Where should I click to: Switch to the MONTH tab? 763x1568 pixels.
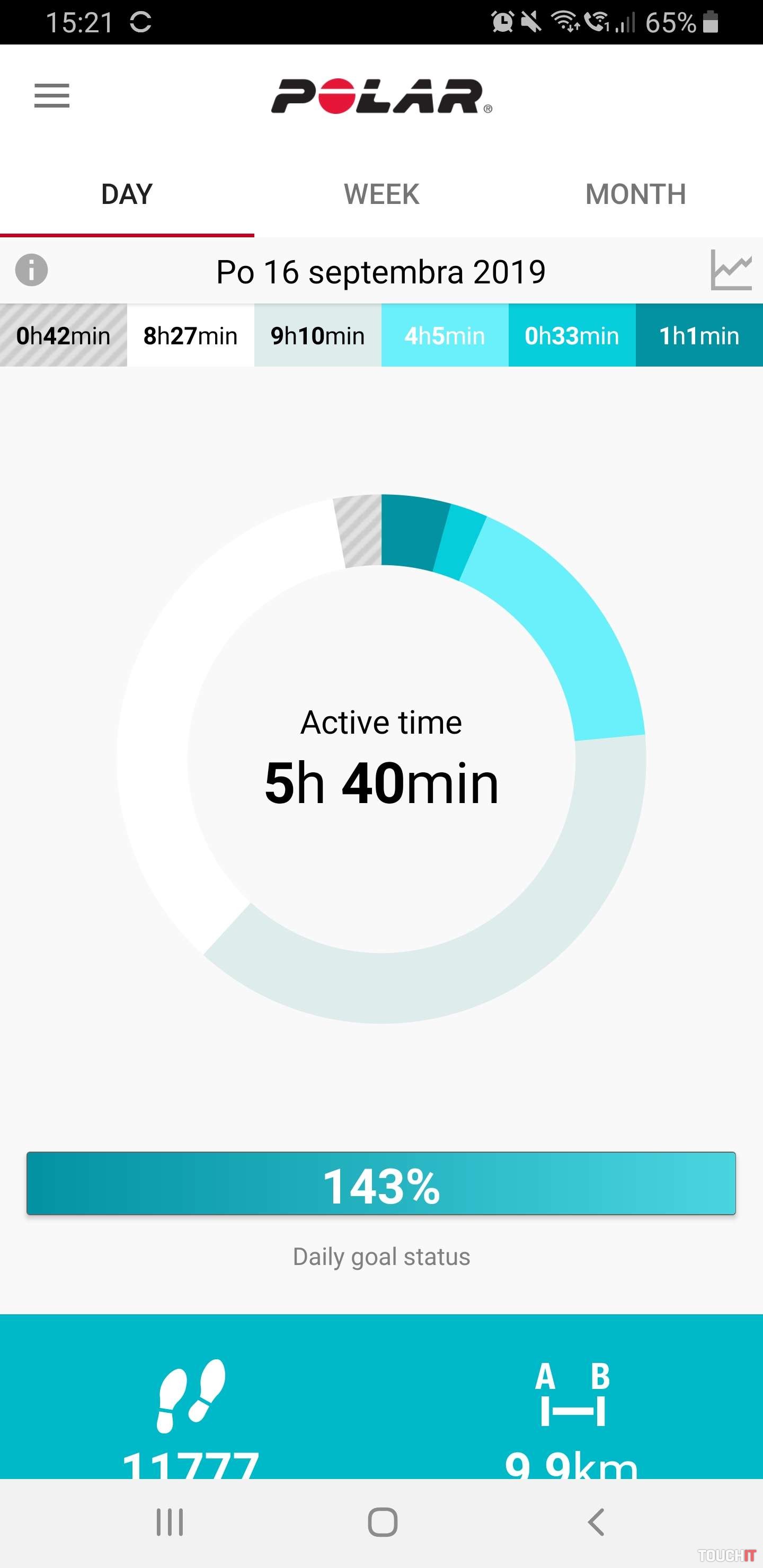coord(635,195)
